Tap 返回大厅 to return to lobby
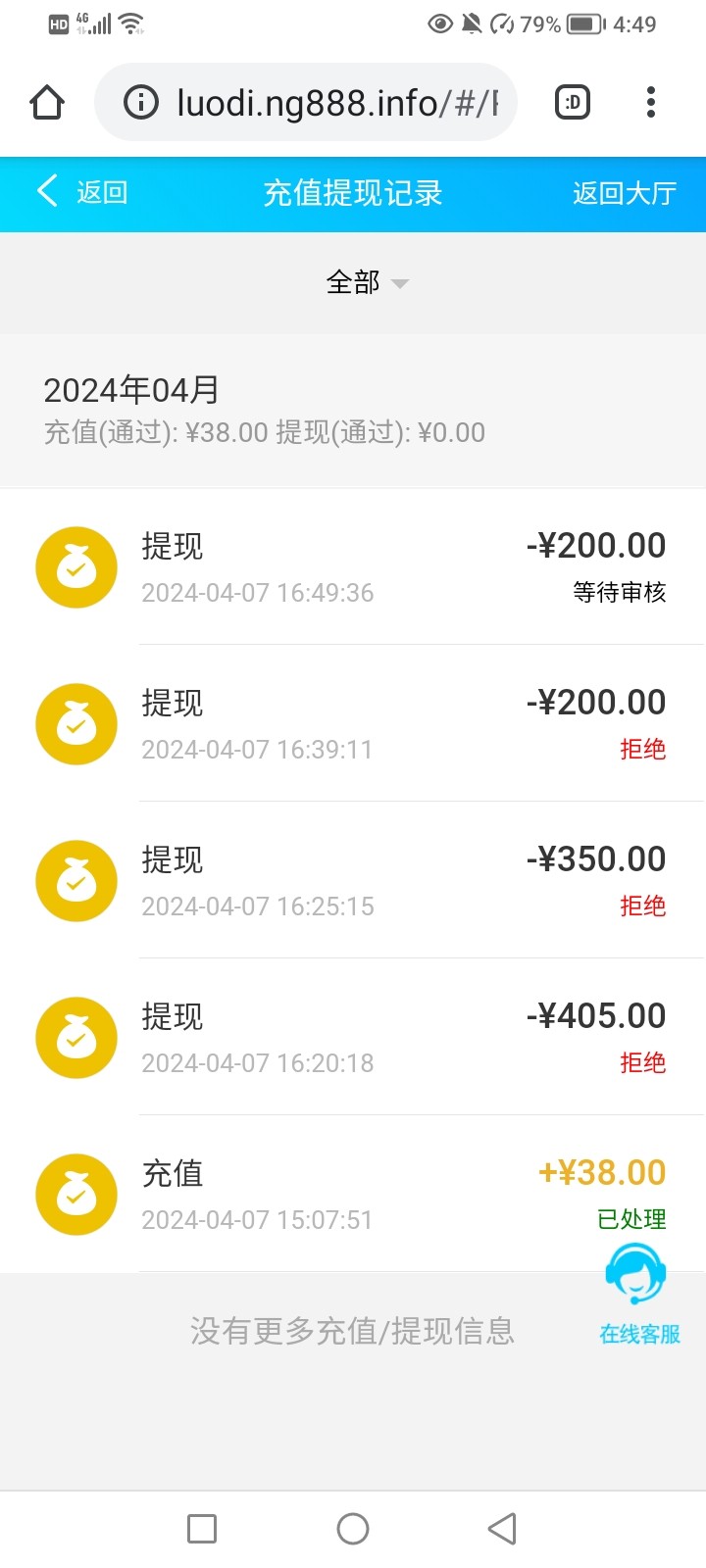 pyautogui.click(x=625, y=193)
